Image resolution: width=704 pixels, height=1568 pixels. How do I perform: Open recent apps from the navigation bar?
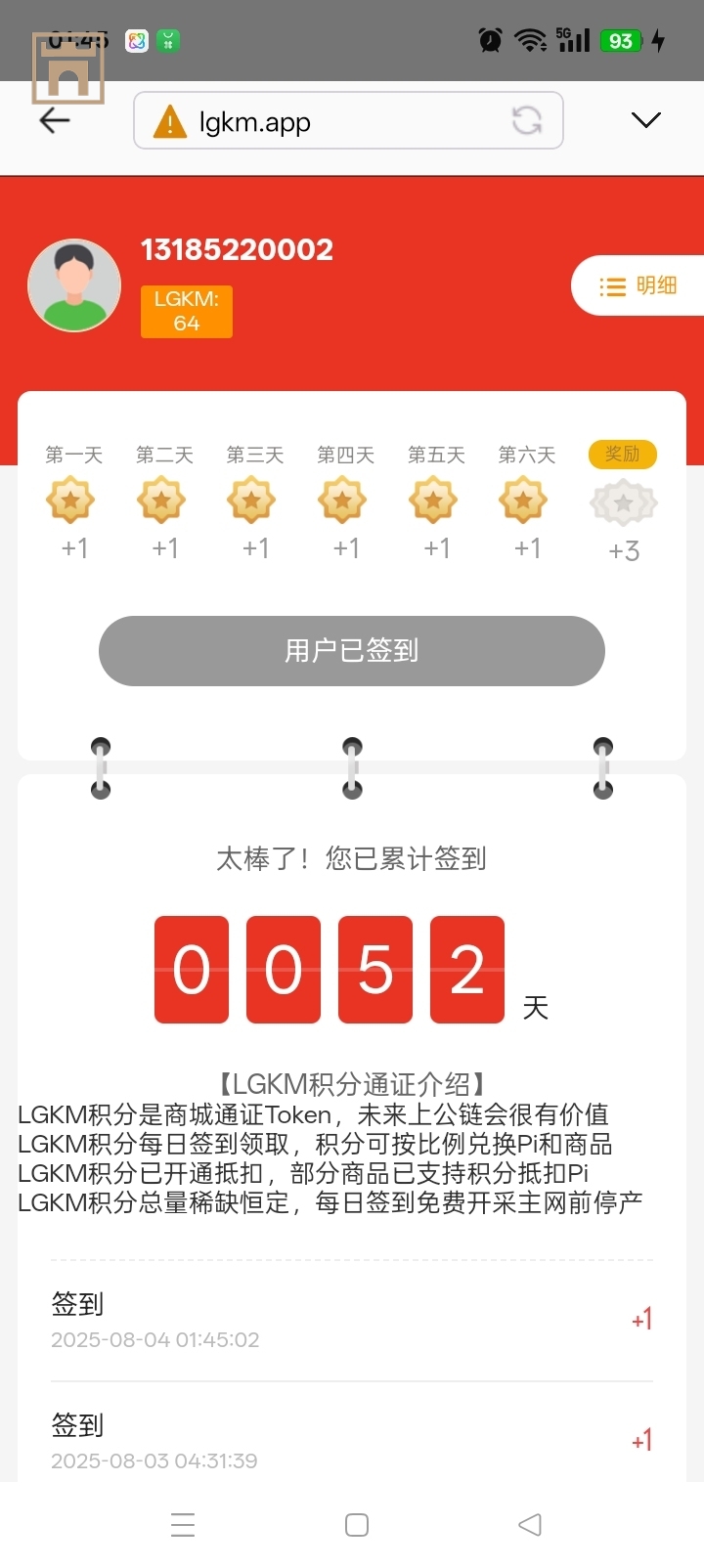(183, 1525)
